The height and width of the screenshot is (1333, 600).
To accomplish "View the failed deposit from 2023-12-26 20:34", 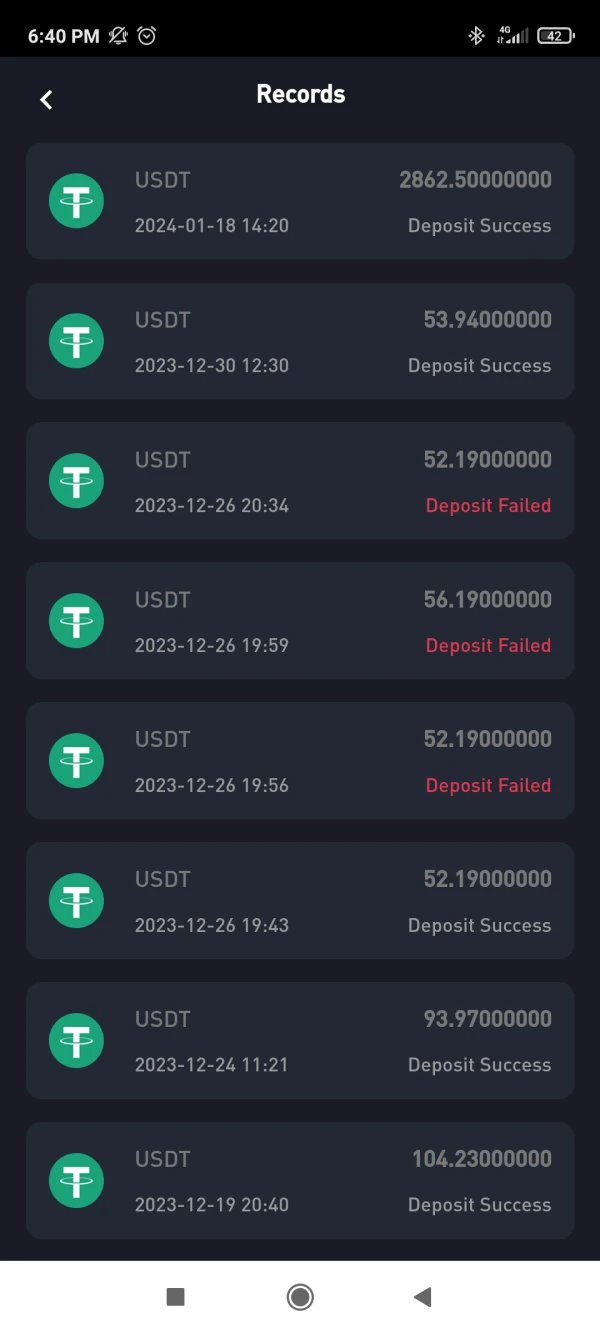I will (300, 482).
